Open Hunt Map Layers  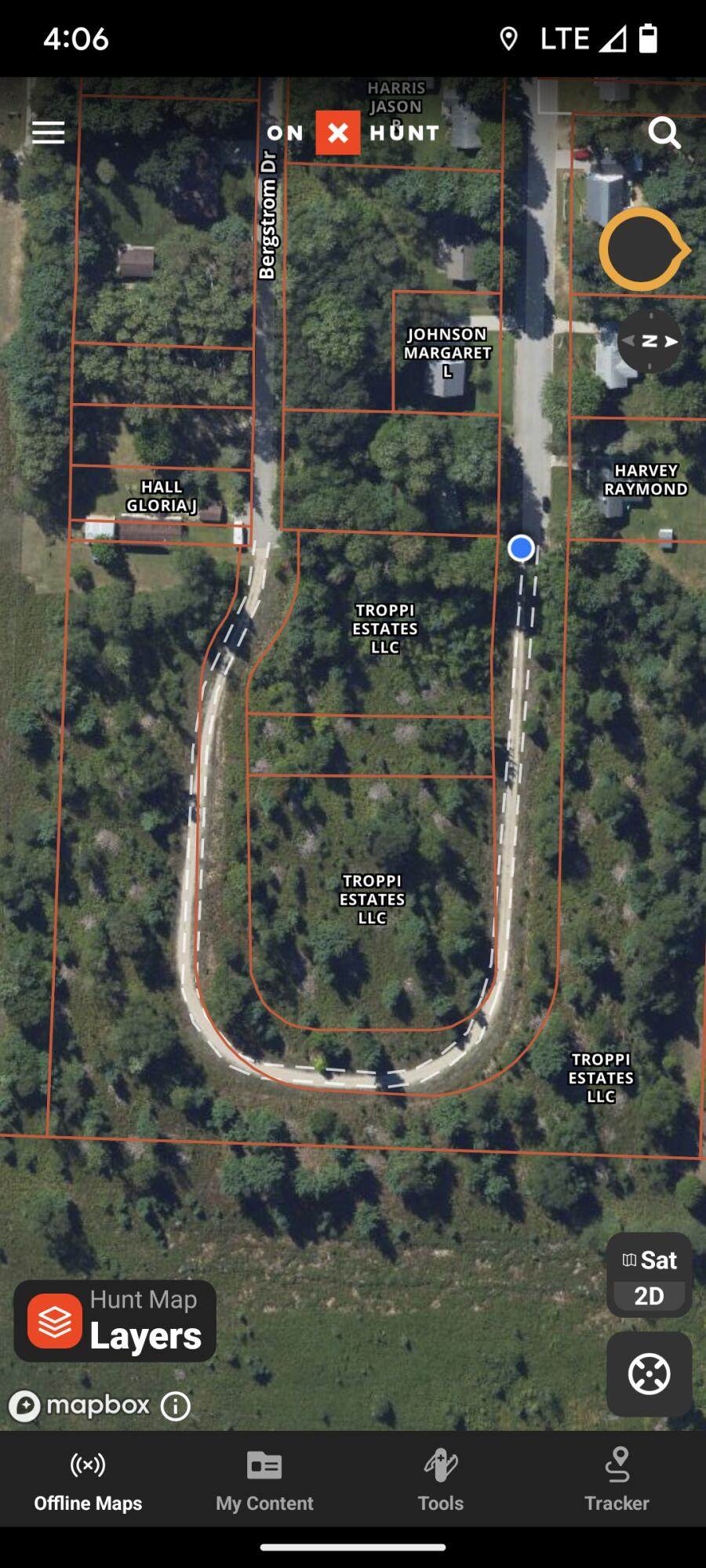pos(115,1321)
